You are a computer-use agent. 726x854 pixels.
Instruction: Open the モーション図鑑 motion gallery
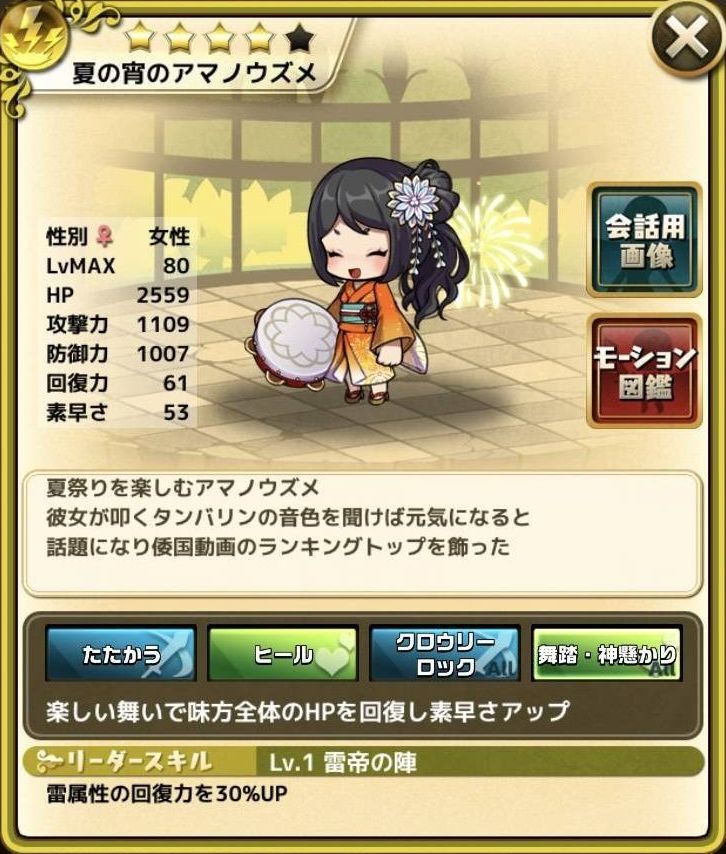tap(644, 370)
